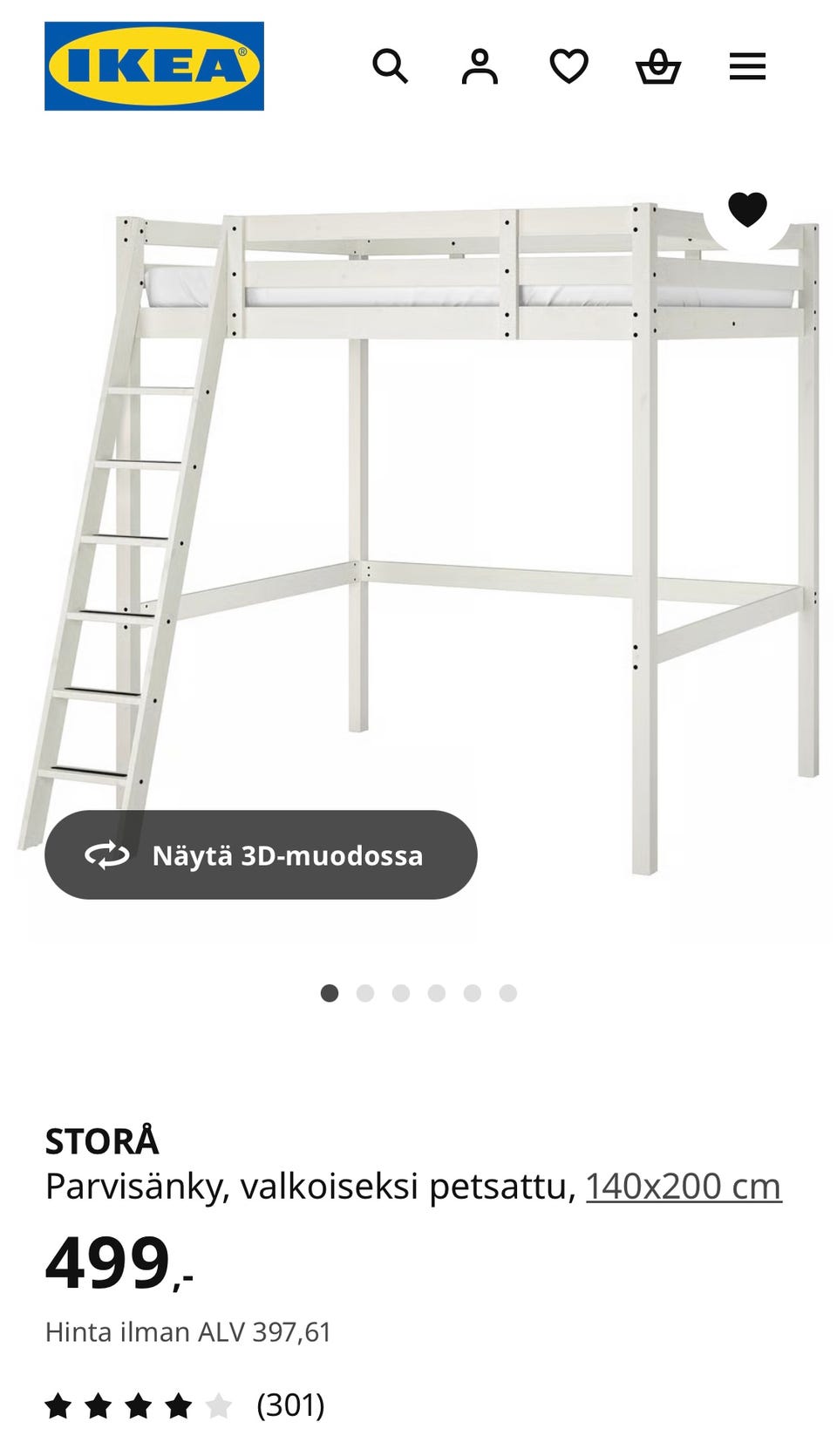Open the search function
Viewport: 837px width, 1456px height.
point(391,65)
